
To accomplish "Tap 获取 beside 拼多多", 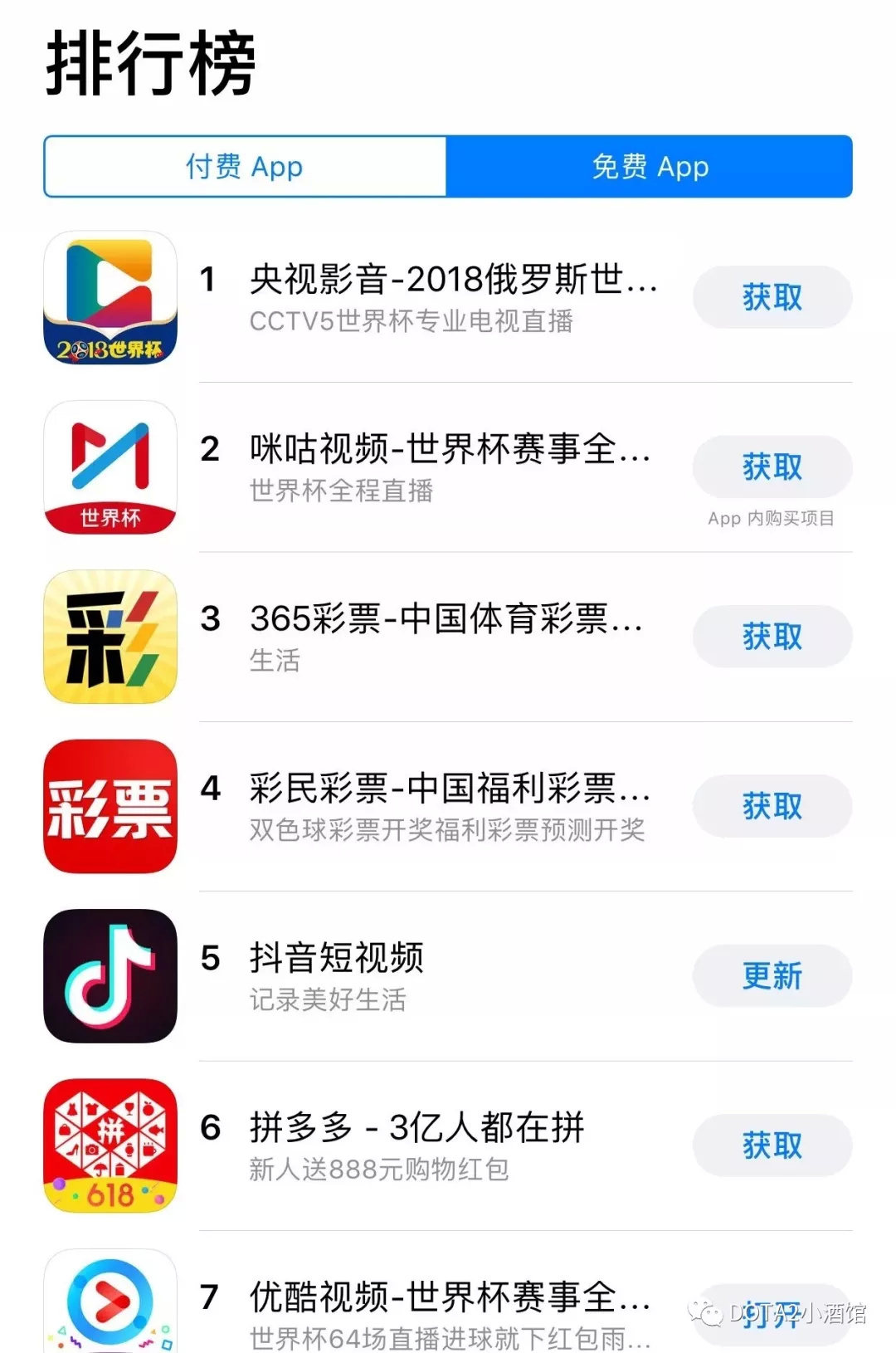I will pos(772,1145).
